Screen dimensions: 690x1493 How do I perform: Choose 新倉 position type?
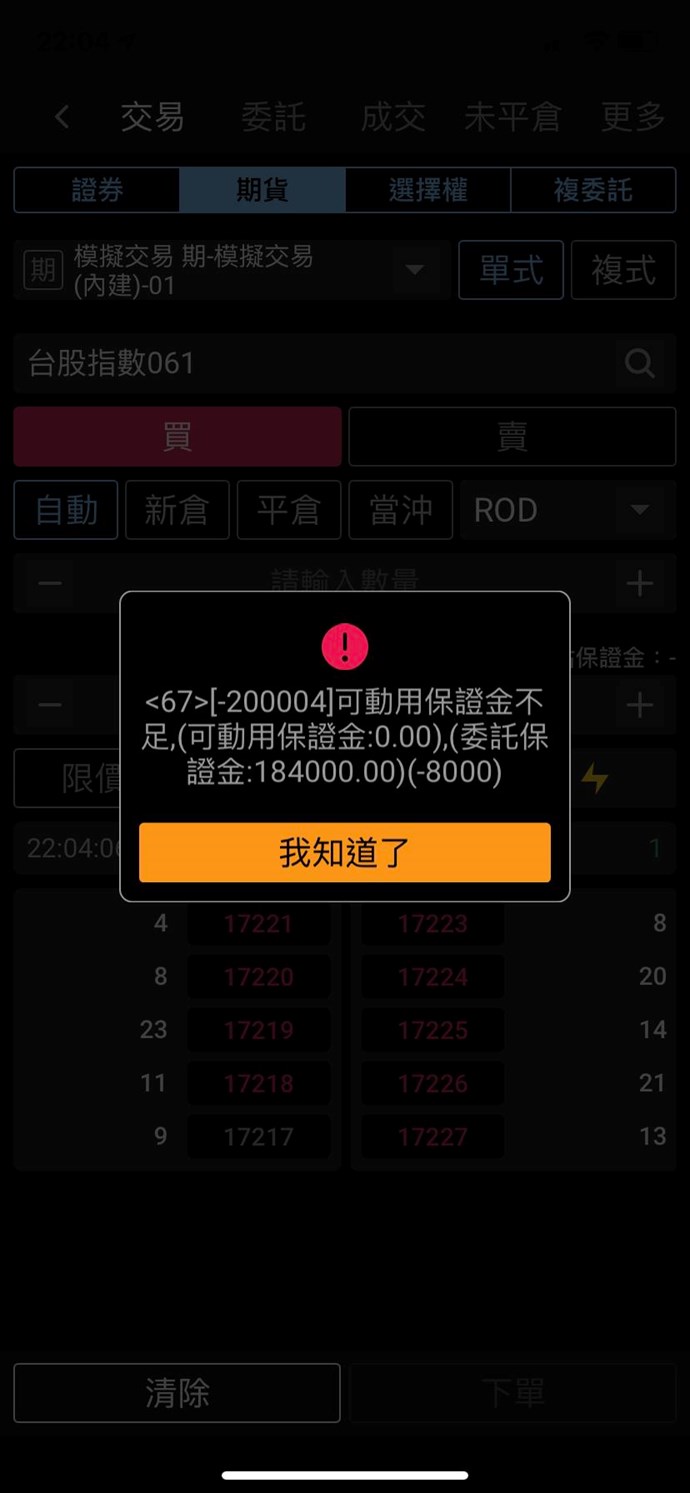pos(177,510)
